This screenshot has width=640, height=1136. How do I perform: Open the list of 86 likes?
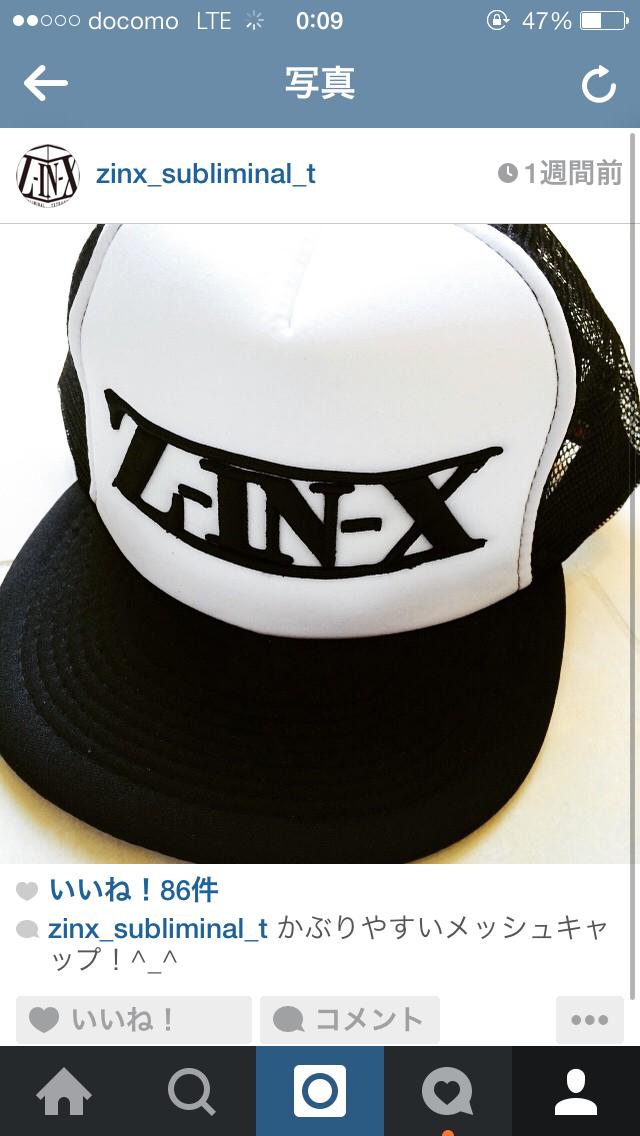point(133,890)
